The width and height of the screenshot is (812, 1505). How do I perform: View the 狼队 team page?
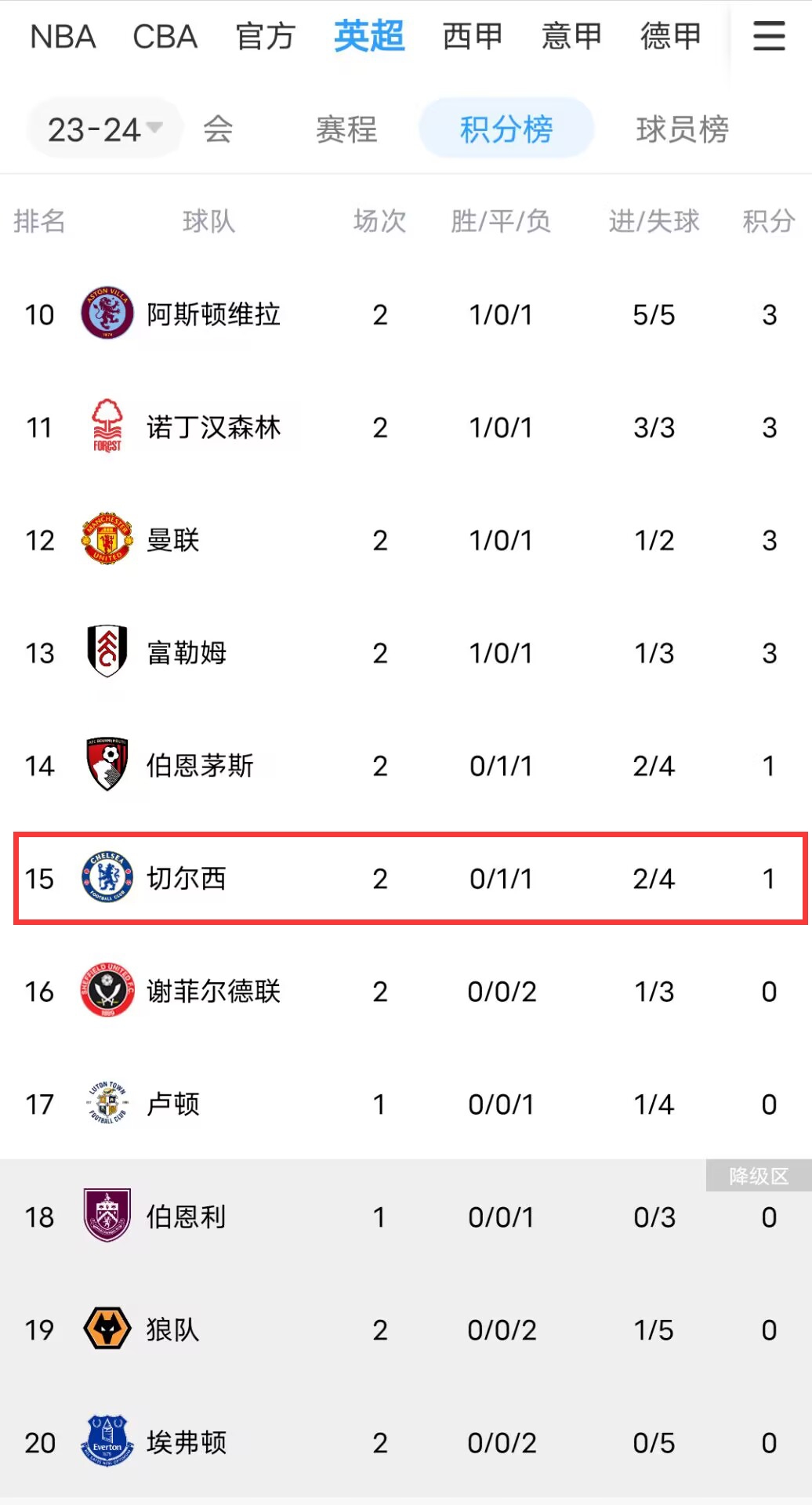pyautogui.click(x=406, y=1330)
